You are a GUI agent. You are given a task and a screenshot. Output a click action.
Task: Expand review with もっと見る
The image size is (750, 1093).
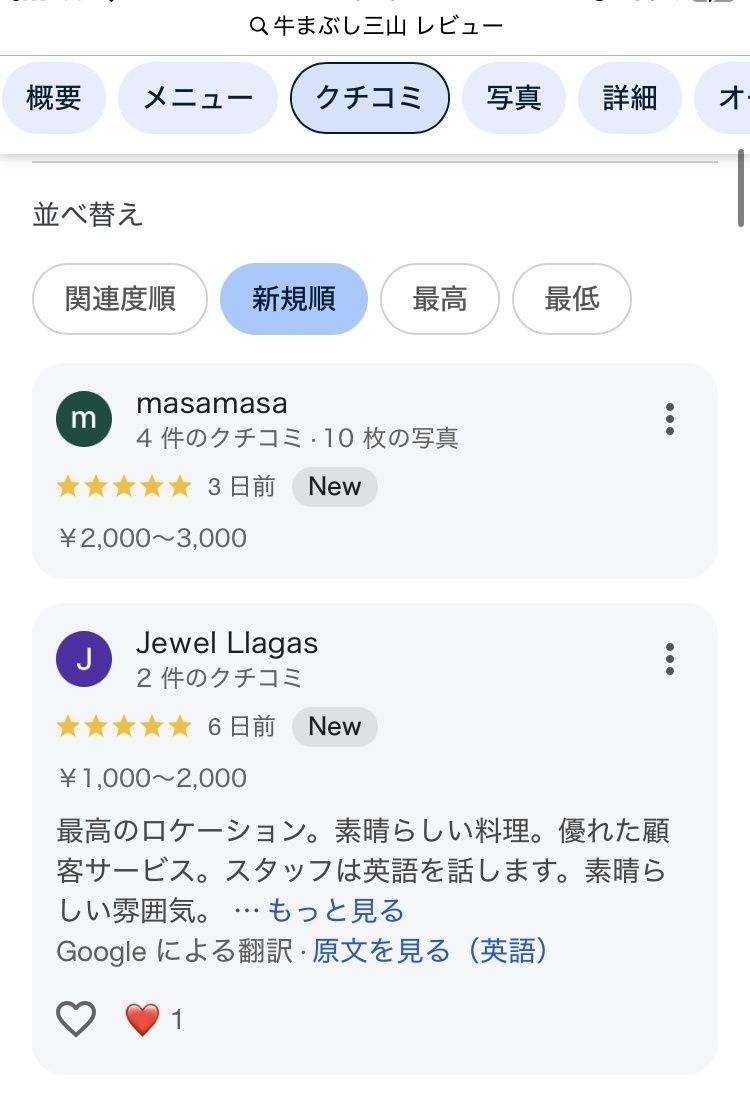click(x=335, y=911)
